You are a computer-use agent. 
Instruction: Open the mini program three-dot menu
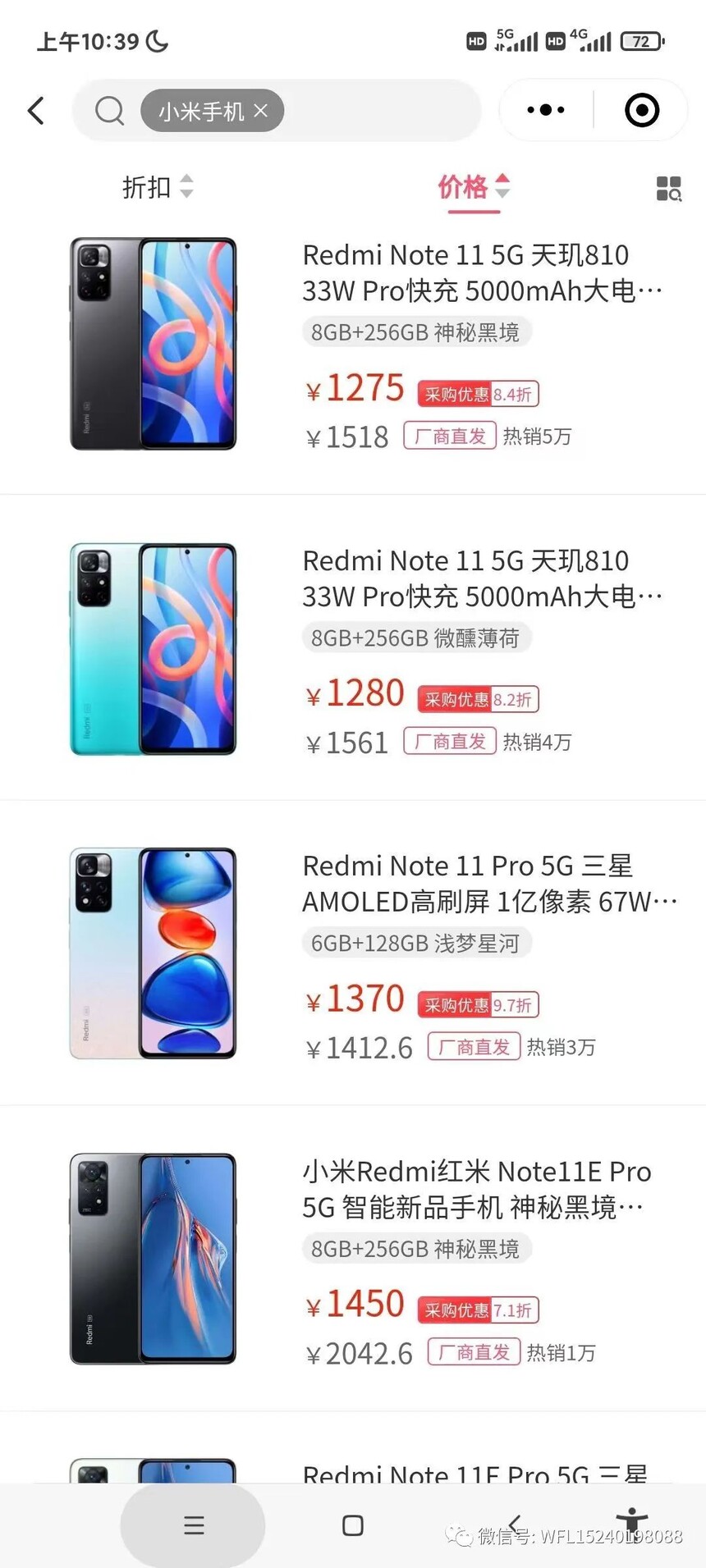click(x=546, y=110)
